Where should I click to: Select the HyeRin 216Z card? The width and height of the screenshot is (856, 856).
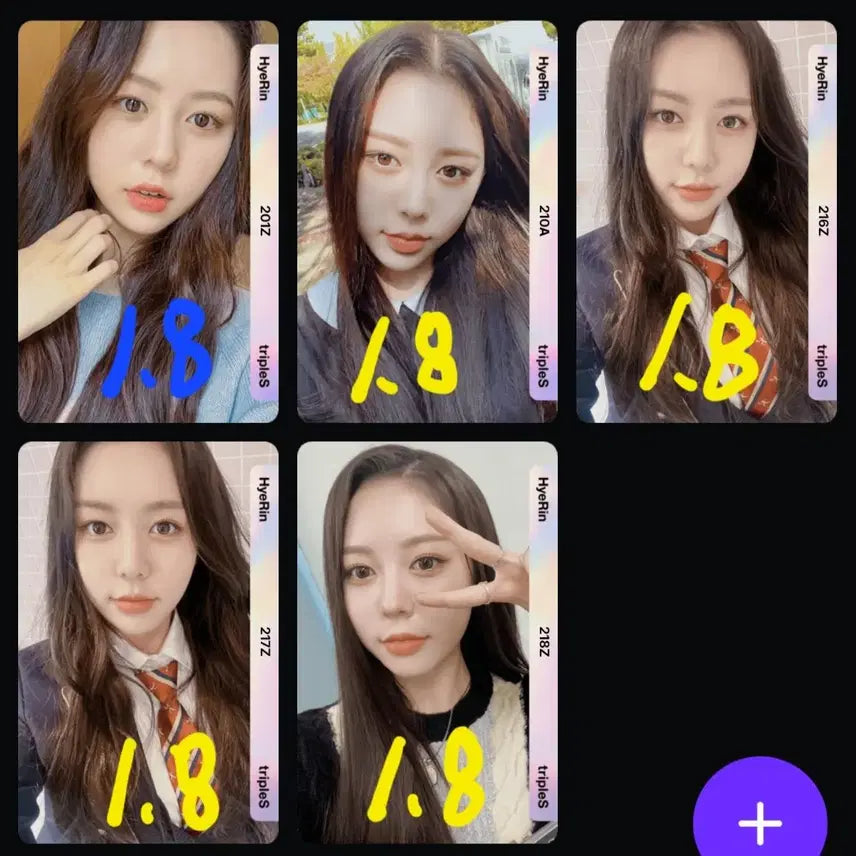706,221
